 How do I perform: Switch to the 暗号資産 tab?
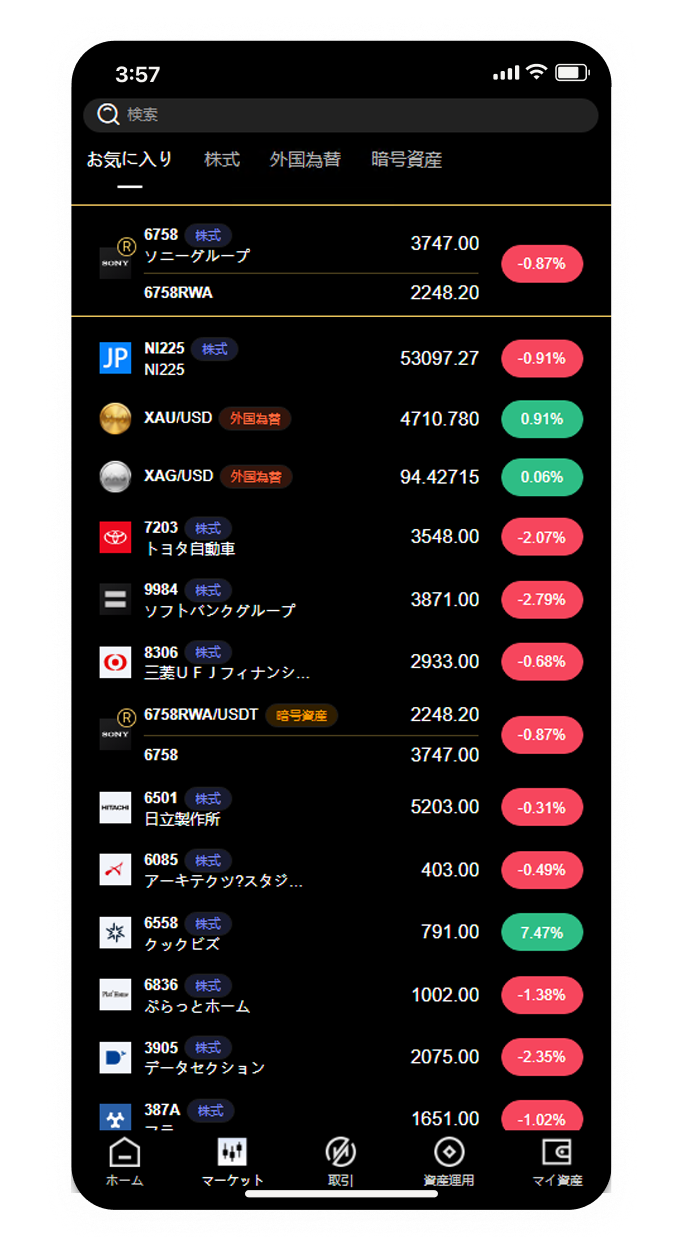406,159
